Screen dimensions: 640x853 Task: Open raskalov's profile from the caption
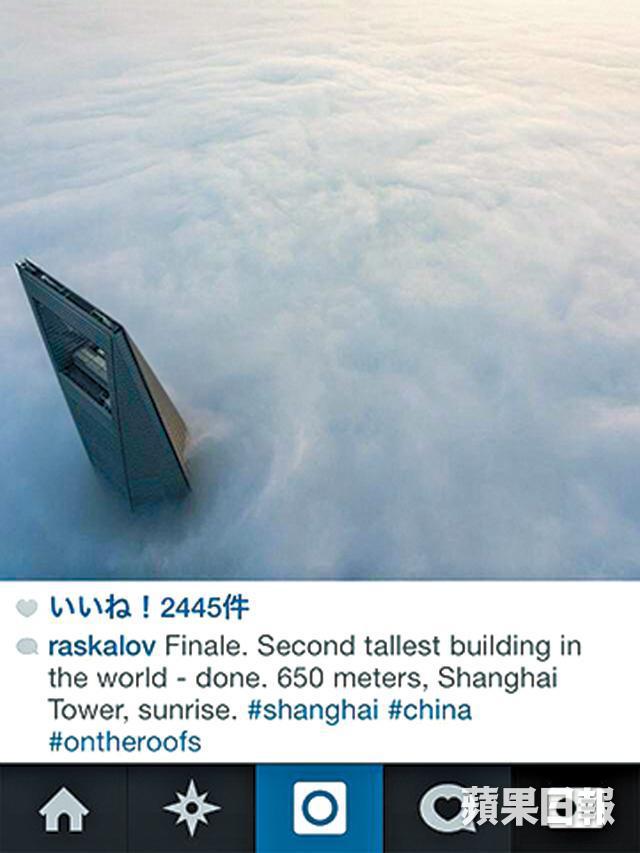101,646
